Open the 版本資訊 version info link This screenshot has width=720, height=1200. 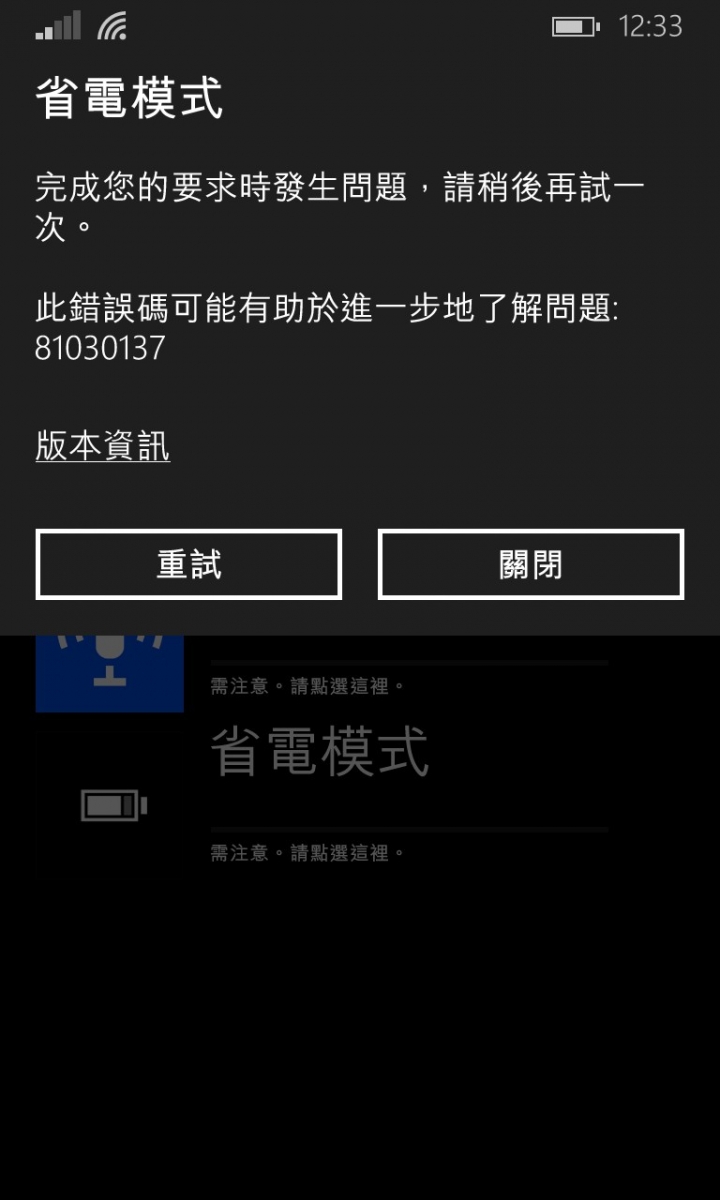[x=102, y=446]
